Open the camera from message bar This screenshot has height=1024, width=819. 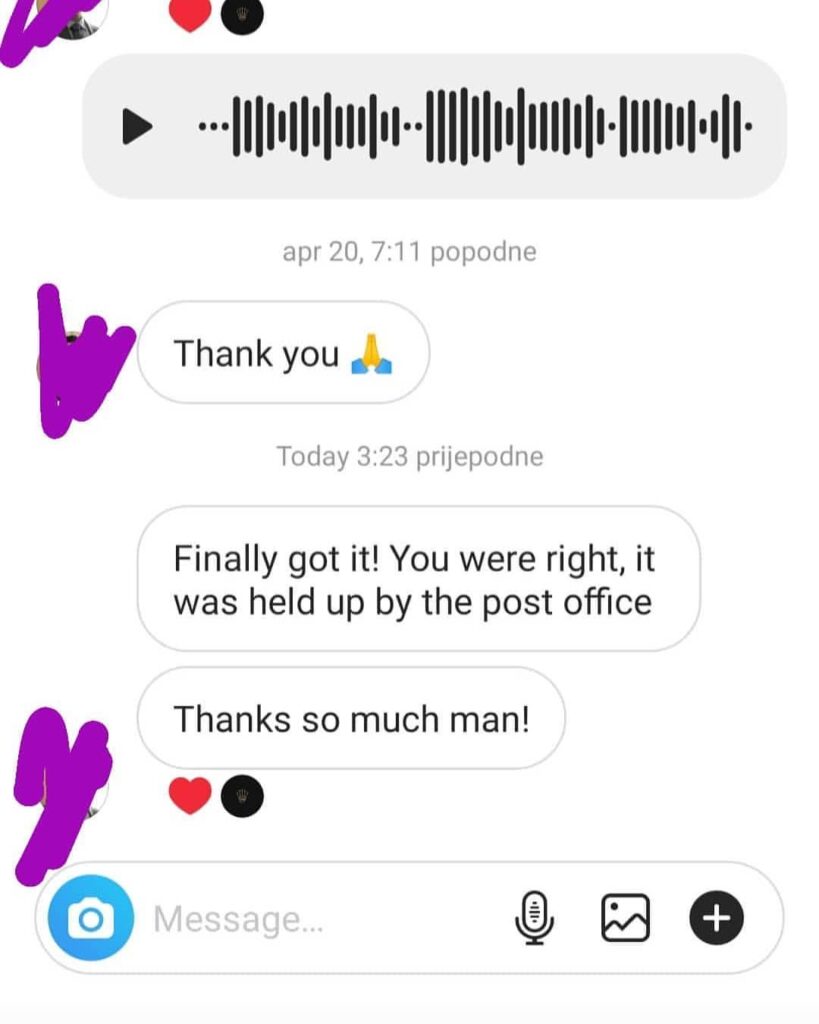[91, 918]
